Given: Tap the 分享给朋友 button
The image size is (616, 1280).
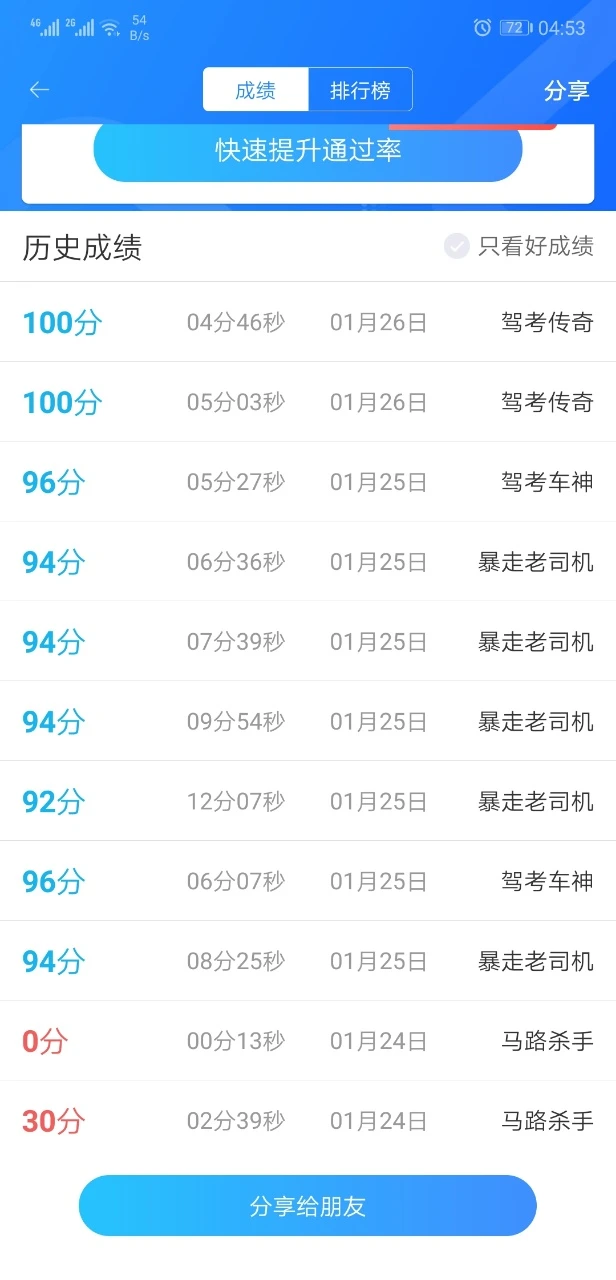Looking at the screenshot, I should coord(308,1206).
